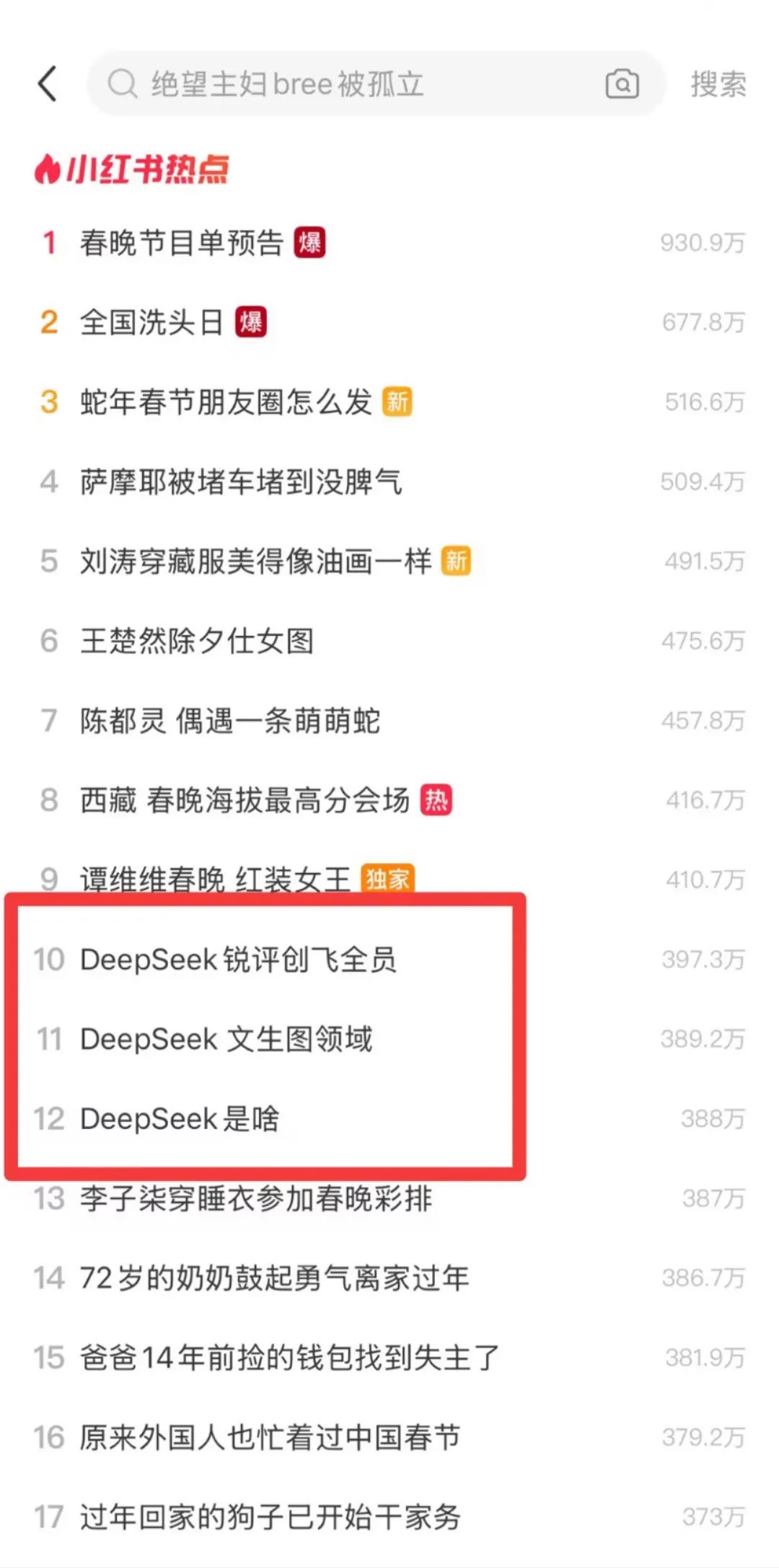Open topic 王楚然除夕仕女图
This screenshot has width=779, height=1568.
(x=196, y=641)
